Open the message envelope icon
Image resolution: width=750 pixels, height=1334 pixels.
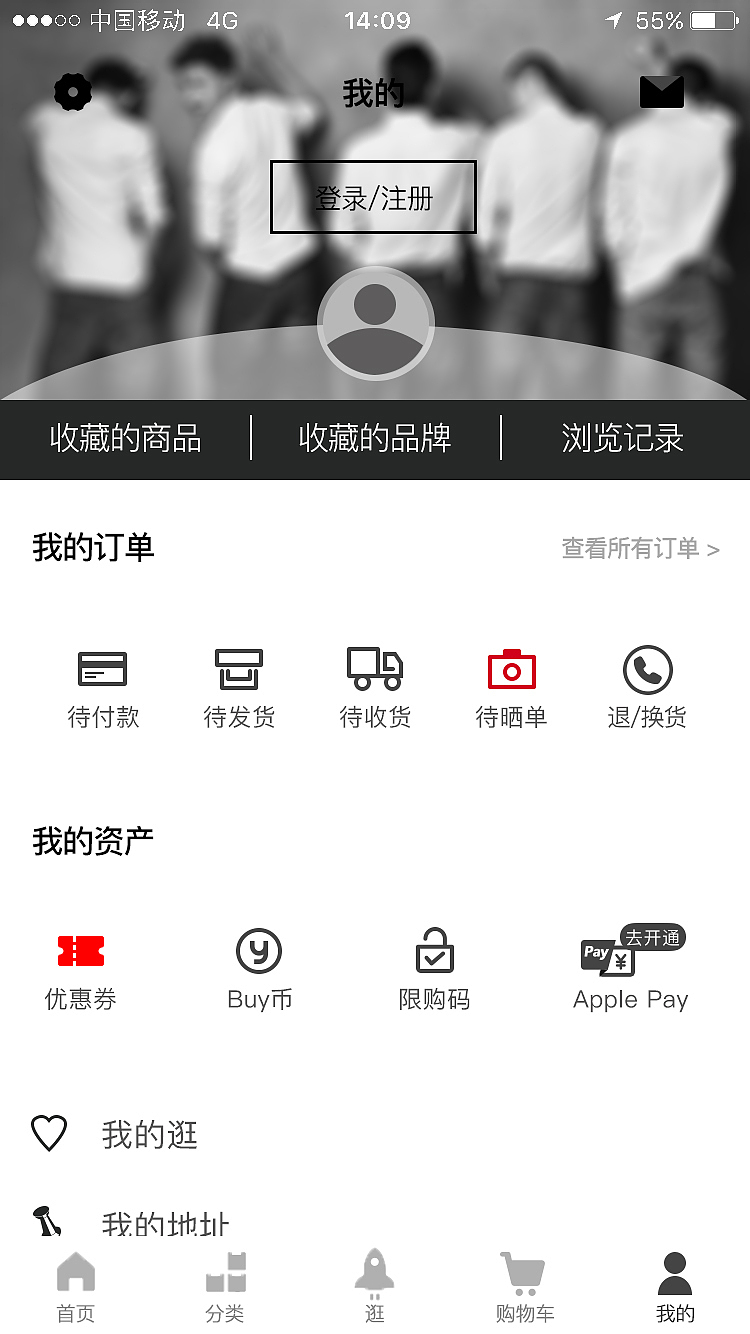[x=662, y=90]
